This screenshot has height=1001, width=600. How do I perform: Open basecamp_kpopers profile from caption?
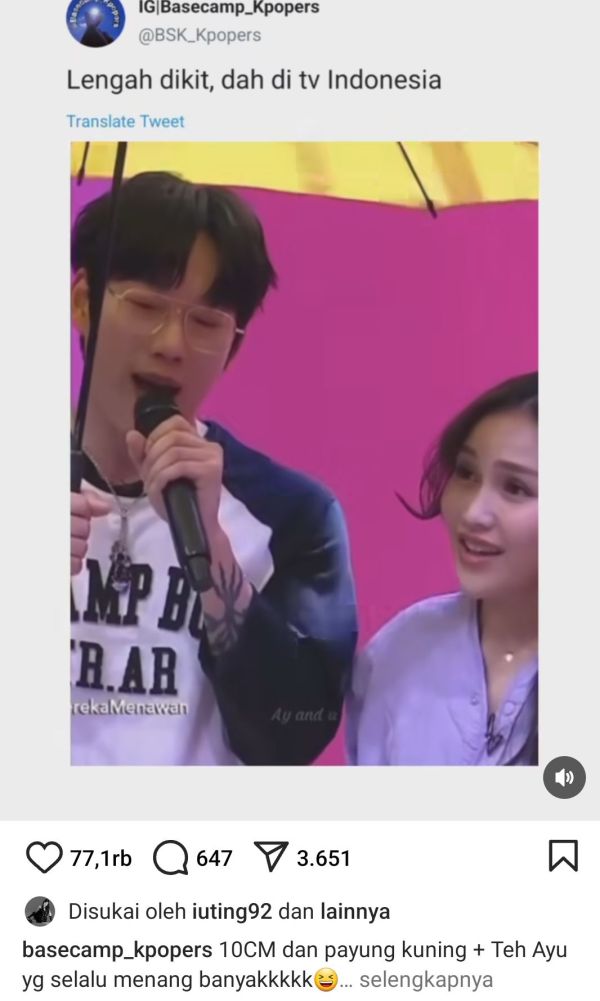tap(116, 948)
